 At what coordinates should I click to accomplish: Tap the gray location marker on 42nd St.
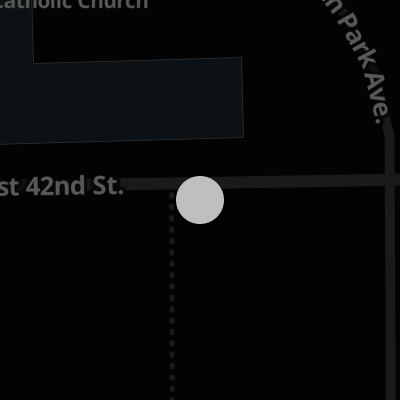coord(200,200)
